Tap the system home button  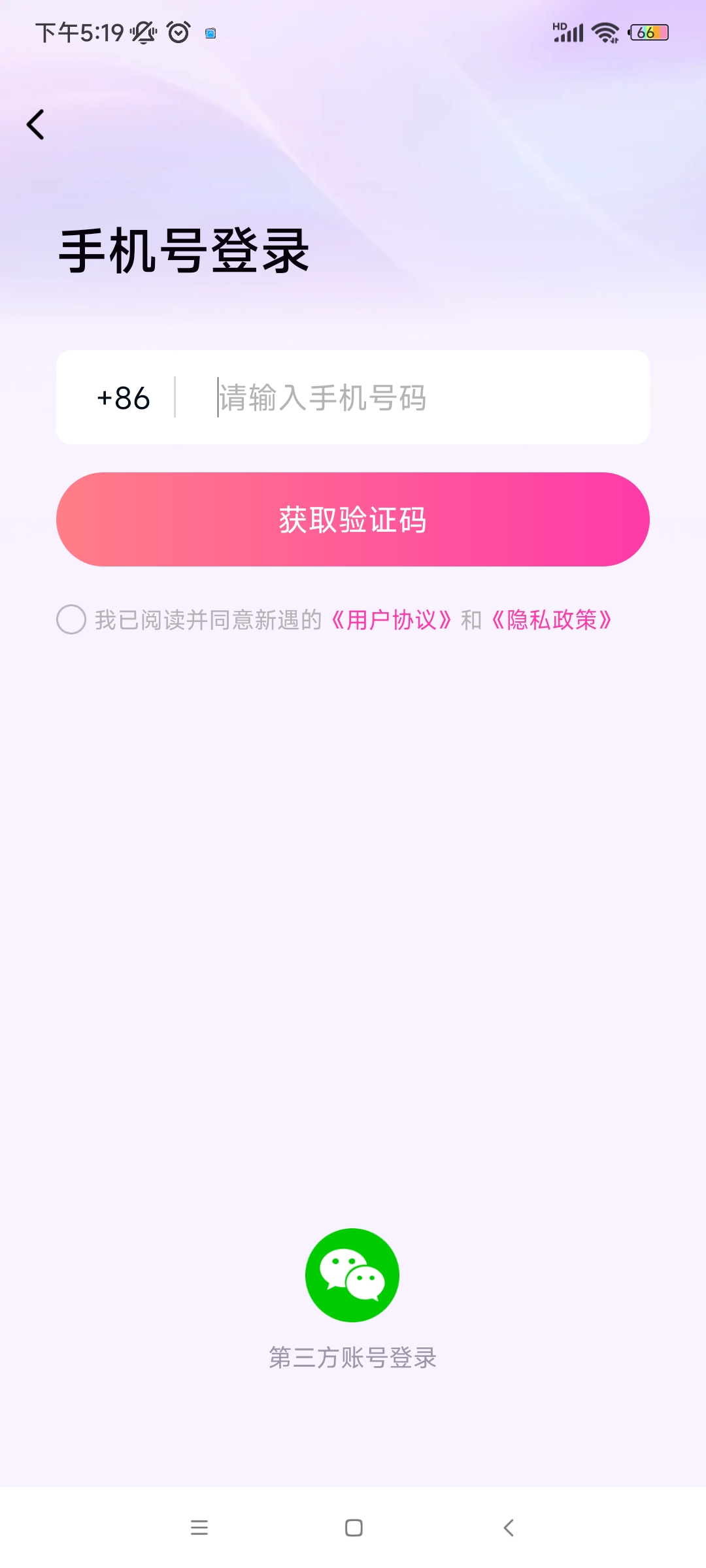354,1527
